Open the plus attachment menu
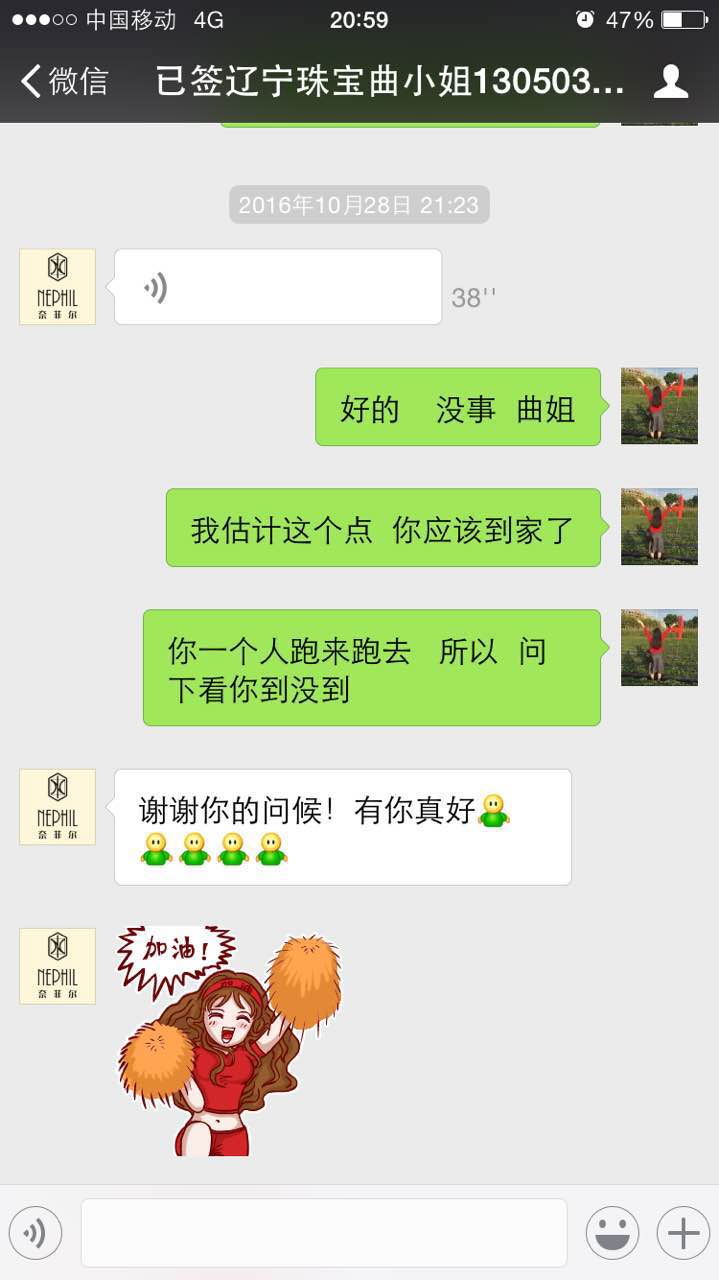The height and width of the screenshot is (1280, 719). coord(682,1233)
